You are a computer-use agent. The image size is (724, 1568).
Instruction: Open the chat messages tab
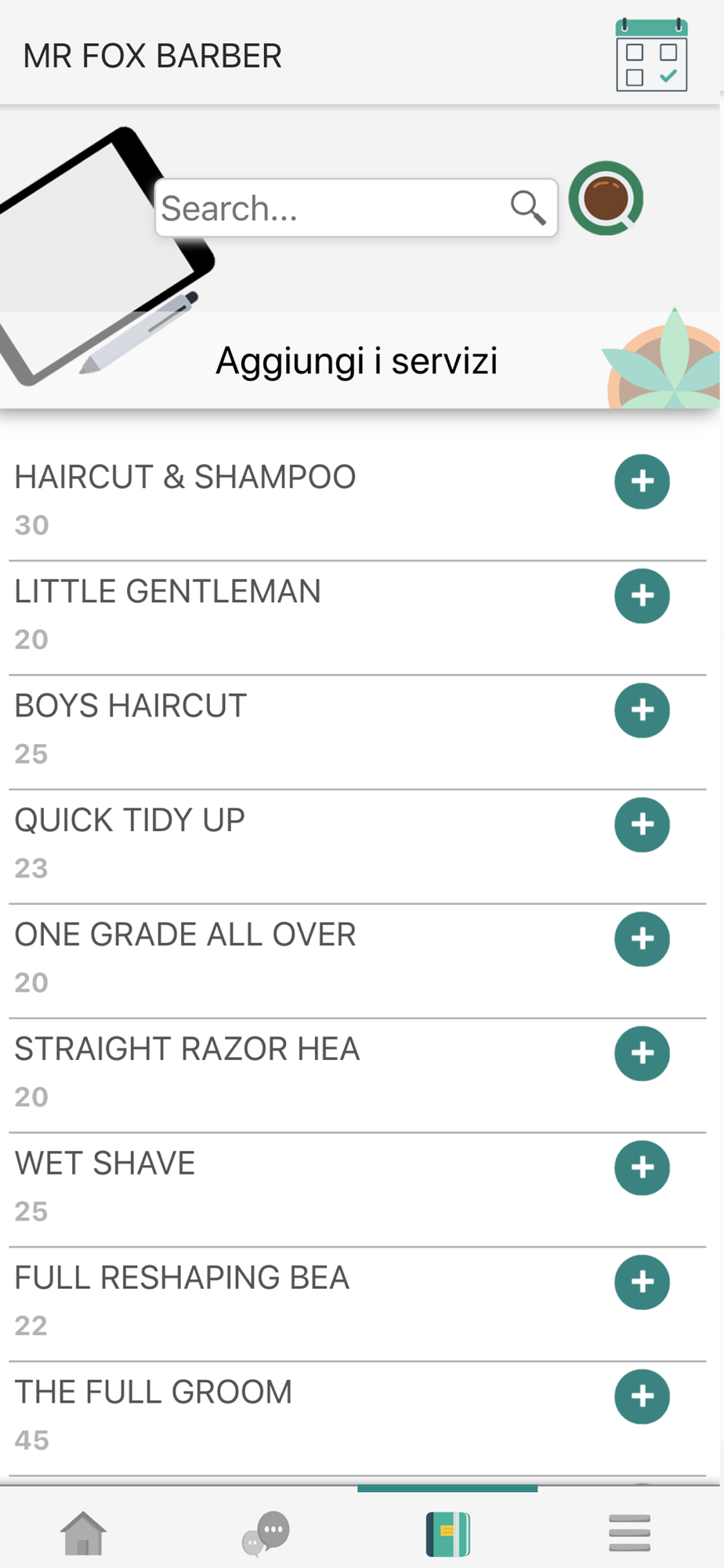click(266, 1534)
